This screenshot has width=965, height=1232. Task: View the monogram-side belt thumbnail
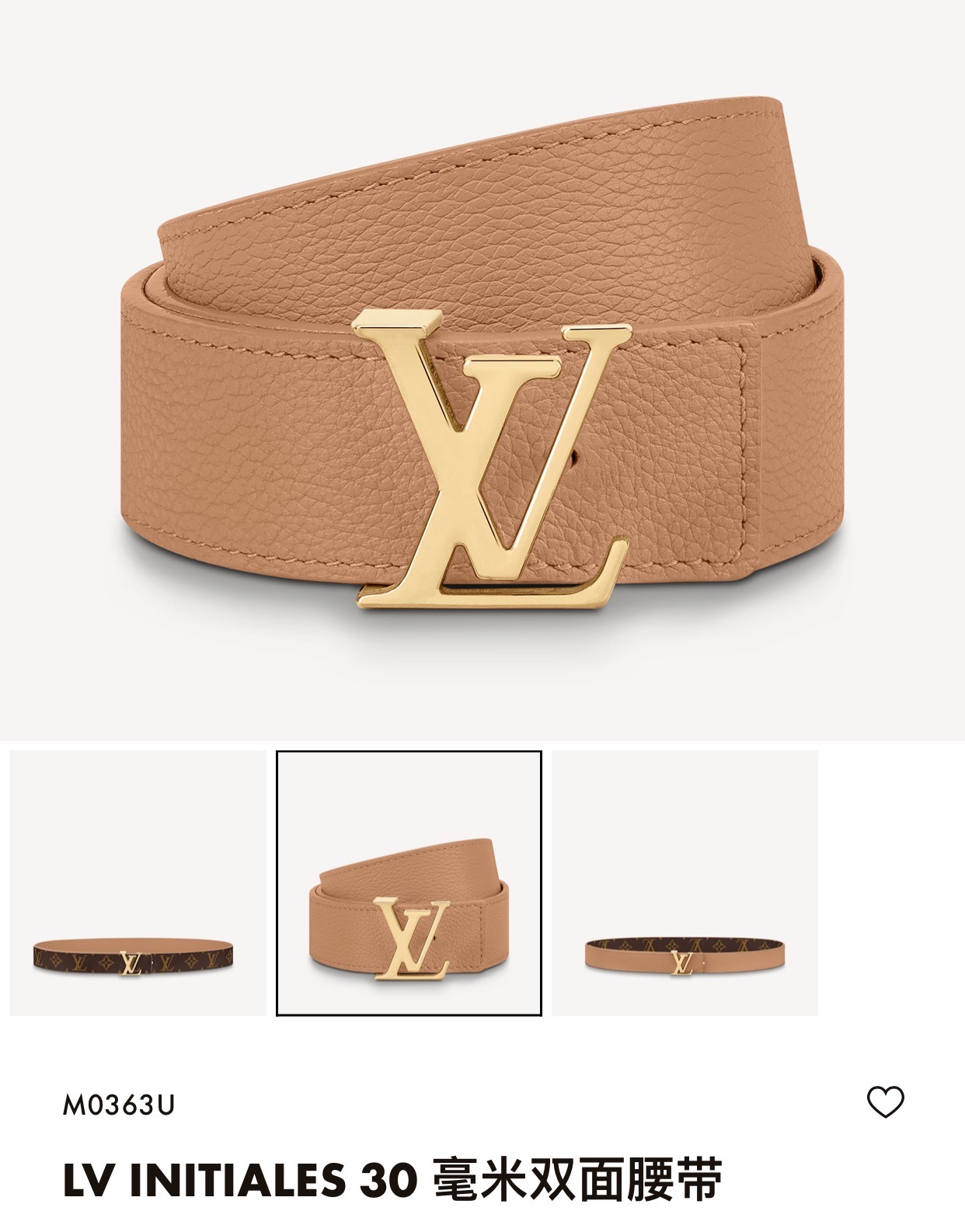coord(138,883)
